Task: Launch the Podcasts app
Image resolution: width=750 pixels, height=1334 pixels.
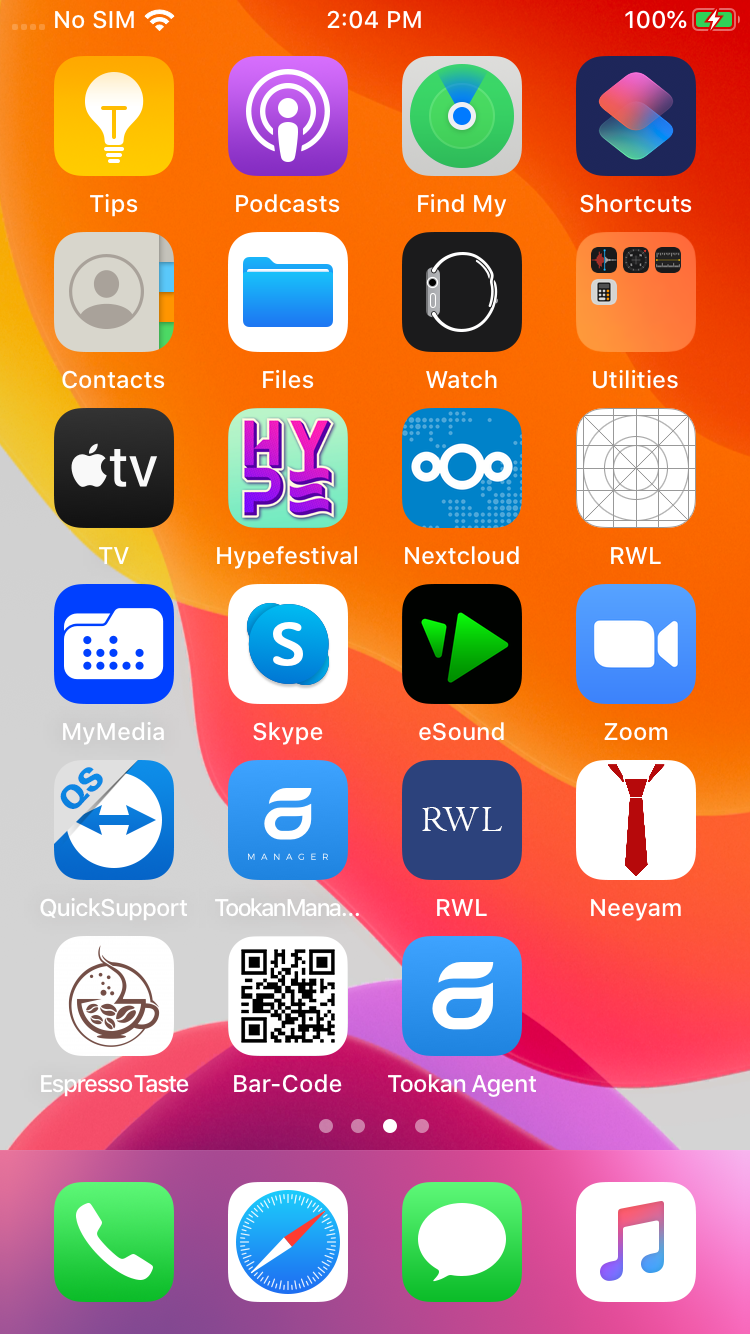Action: click(287, 116)
